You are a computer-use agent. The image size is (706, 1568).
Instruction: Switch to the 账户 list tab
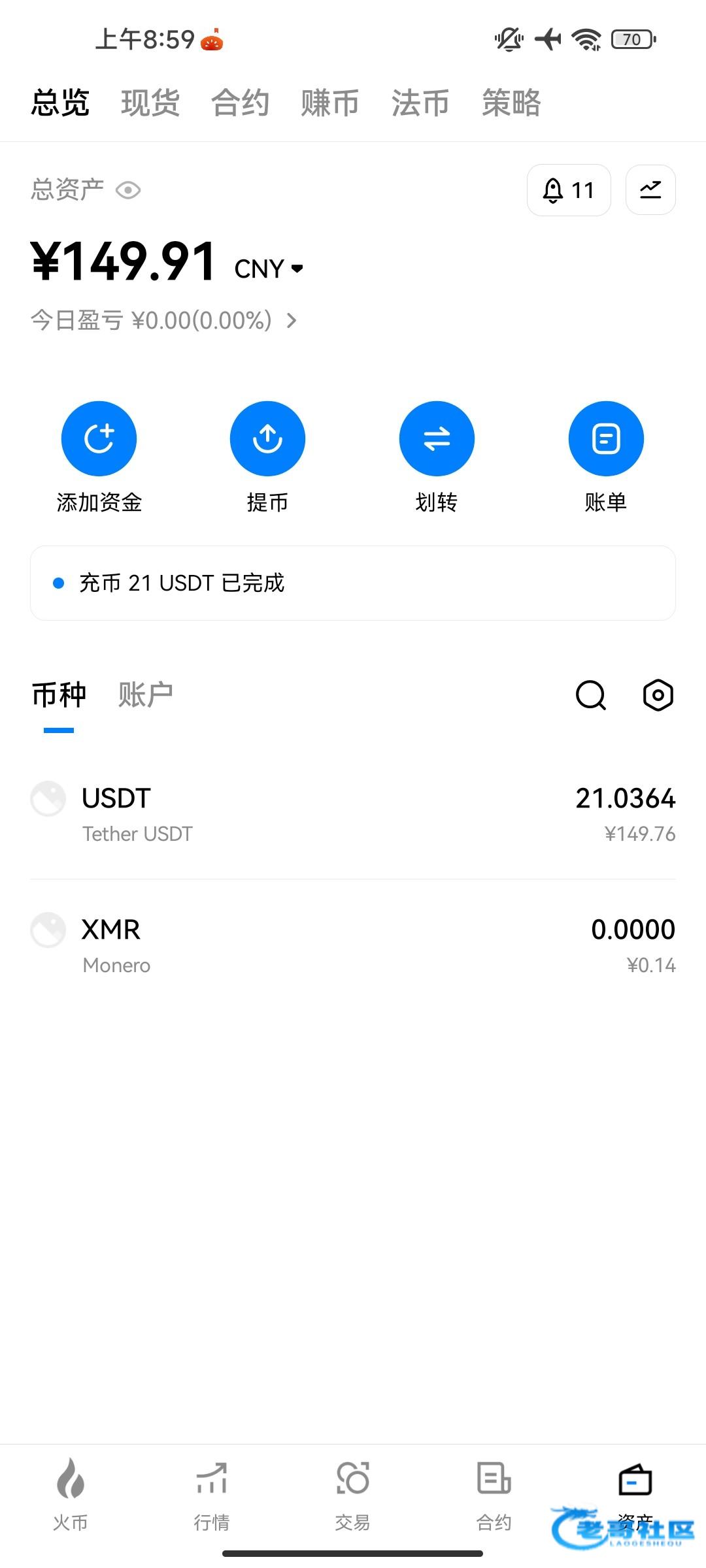coord(145,694)
